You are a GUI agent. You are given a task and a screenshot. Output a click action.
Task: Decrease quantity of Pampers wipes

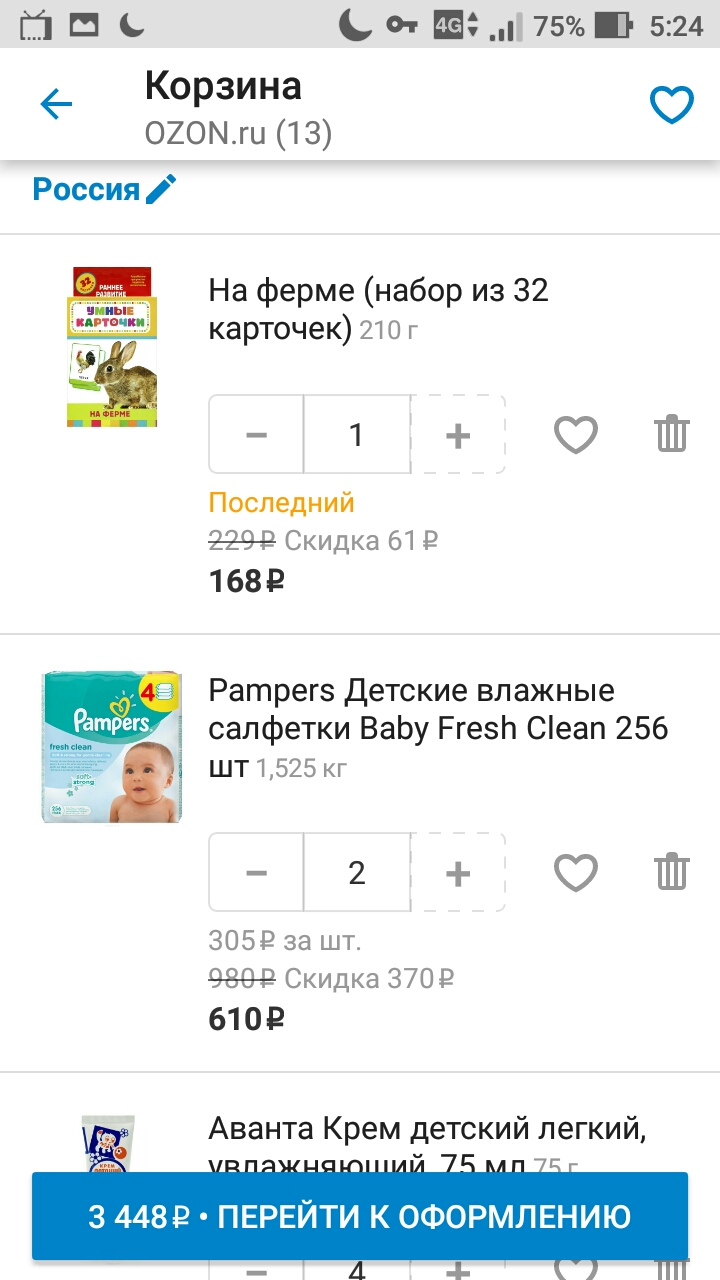256,873
